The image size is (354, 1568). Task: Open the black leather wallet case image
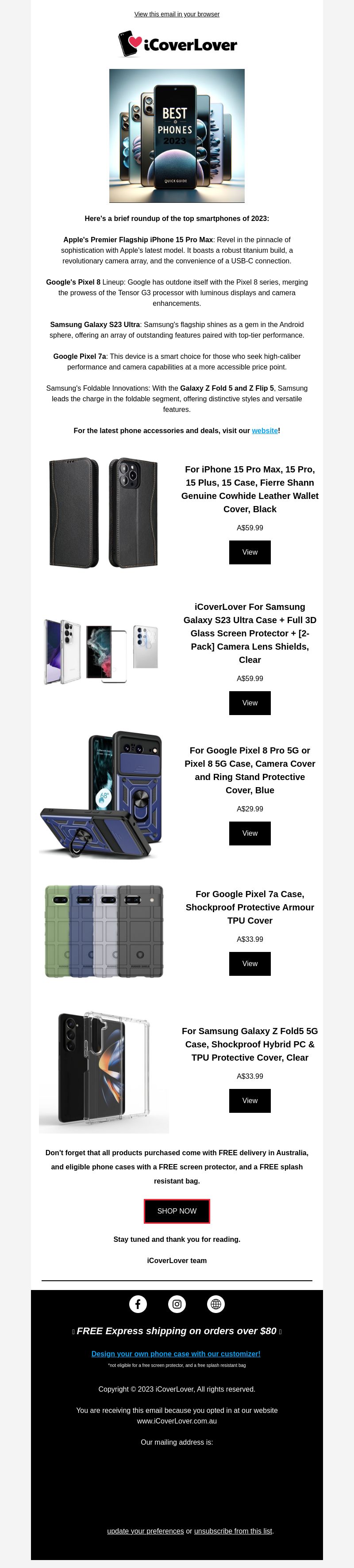click(x=104, y=513)
